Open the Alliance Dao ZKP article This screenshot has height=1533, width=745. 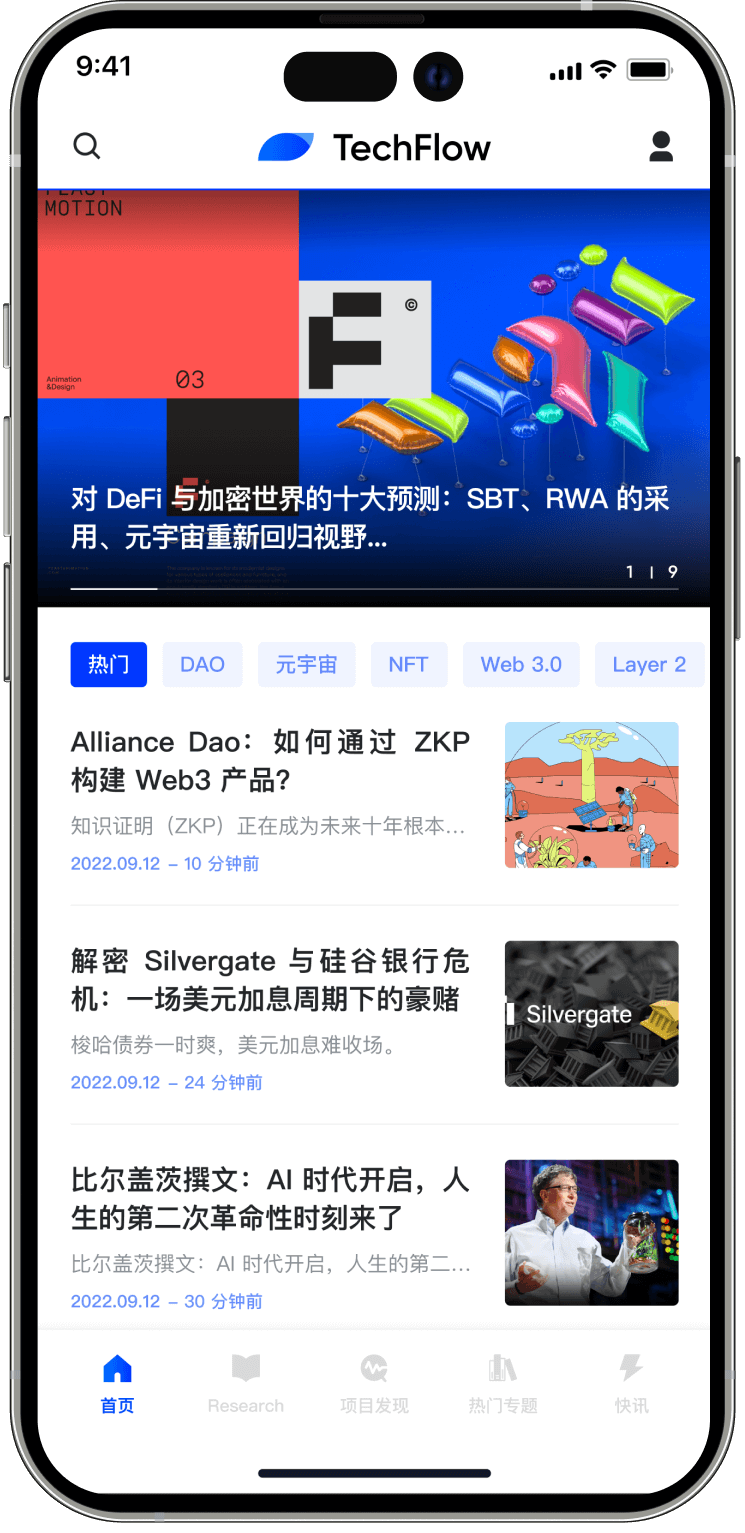270,761
